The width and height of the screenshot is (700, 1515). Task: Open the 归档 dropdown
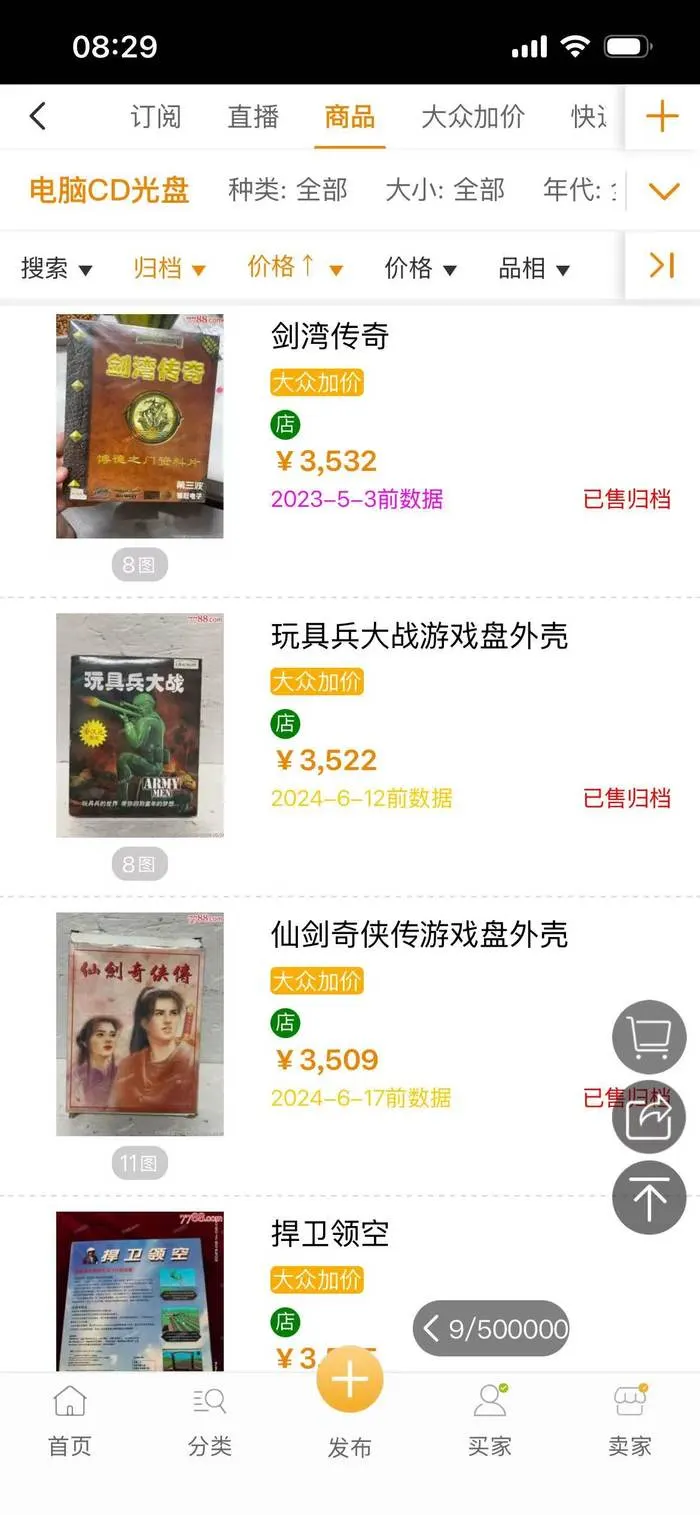pyautogui.click(x=169, y=268)
